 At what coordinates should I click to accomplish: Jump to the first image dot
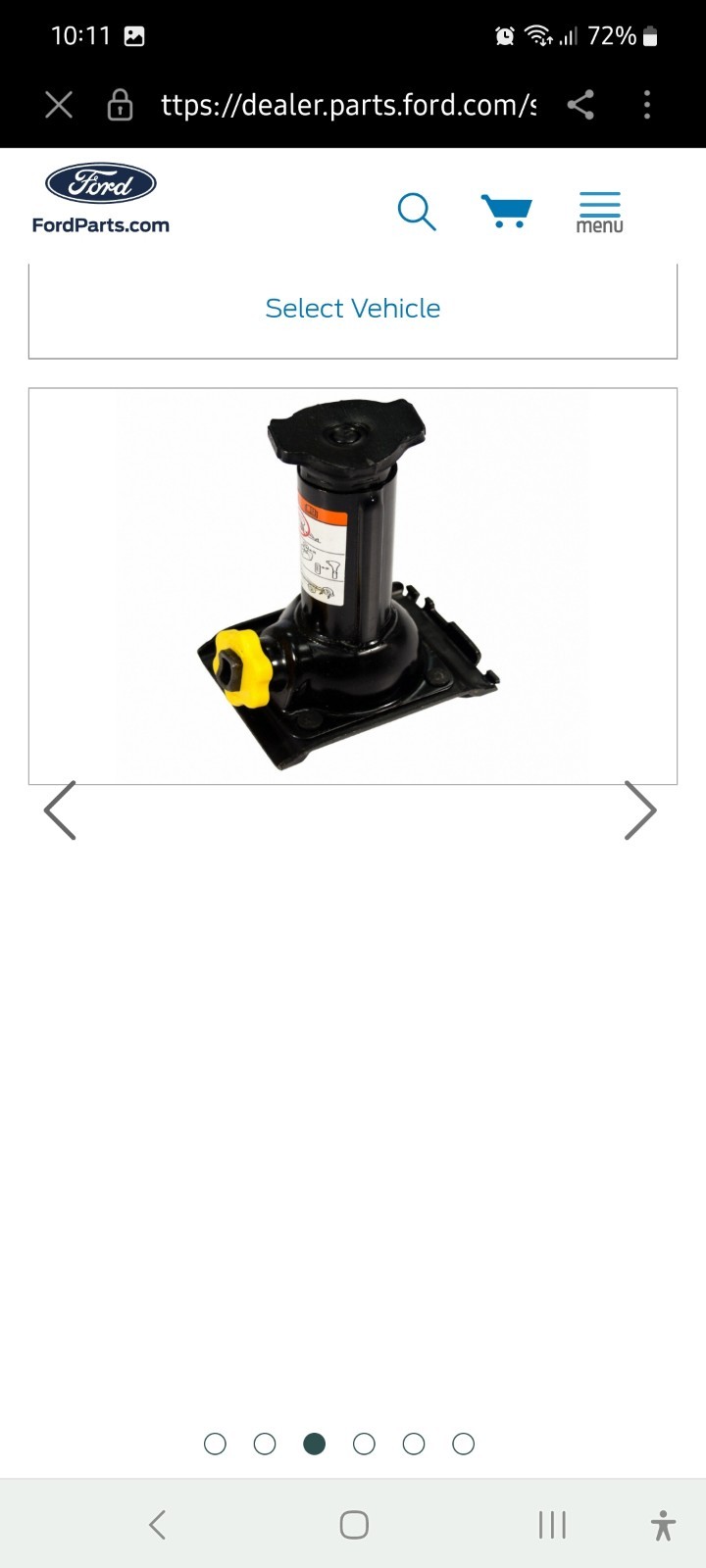tap(215, 1444)
